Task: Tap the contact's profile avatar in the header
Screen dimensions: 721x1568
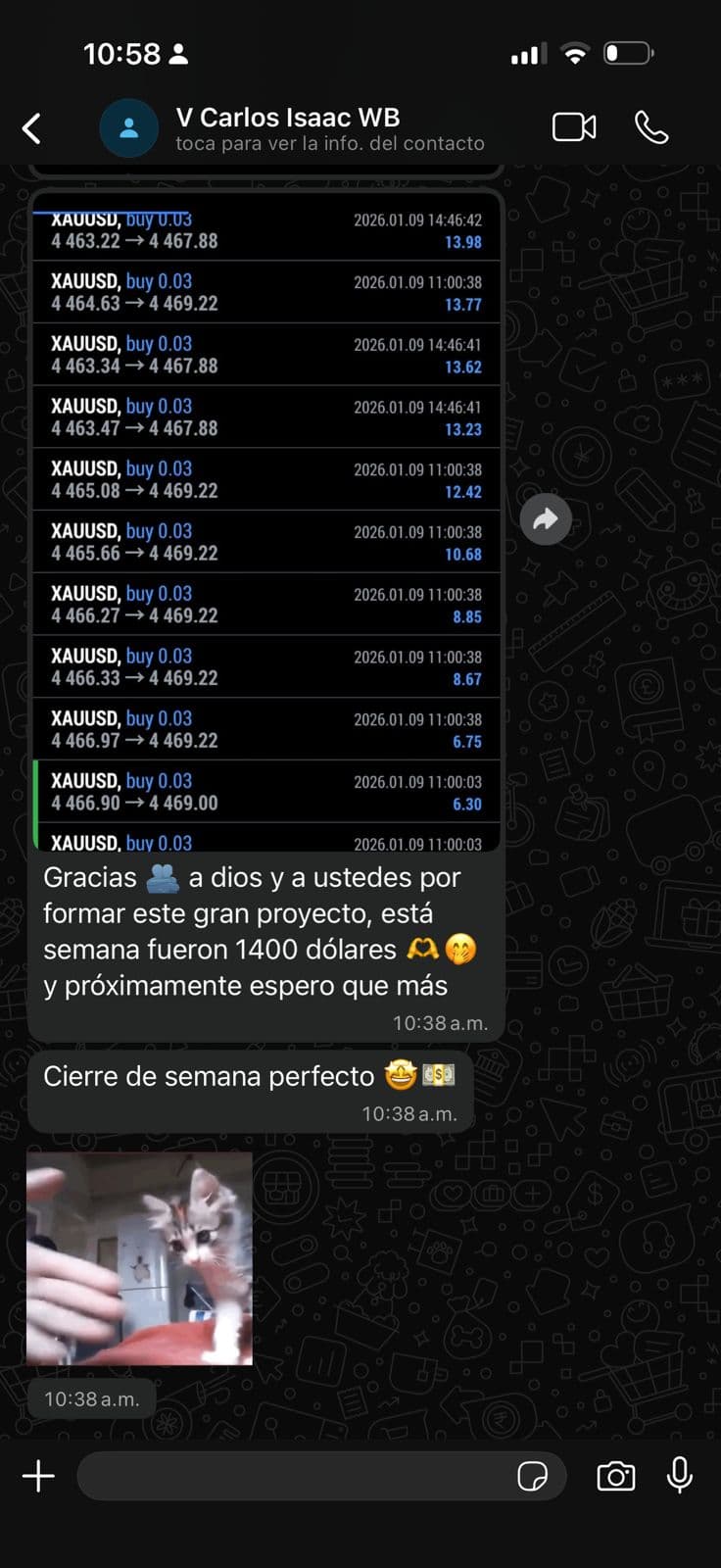Action: point(128,127)
